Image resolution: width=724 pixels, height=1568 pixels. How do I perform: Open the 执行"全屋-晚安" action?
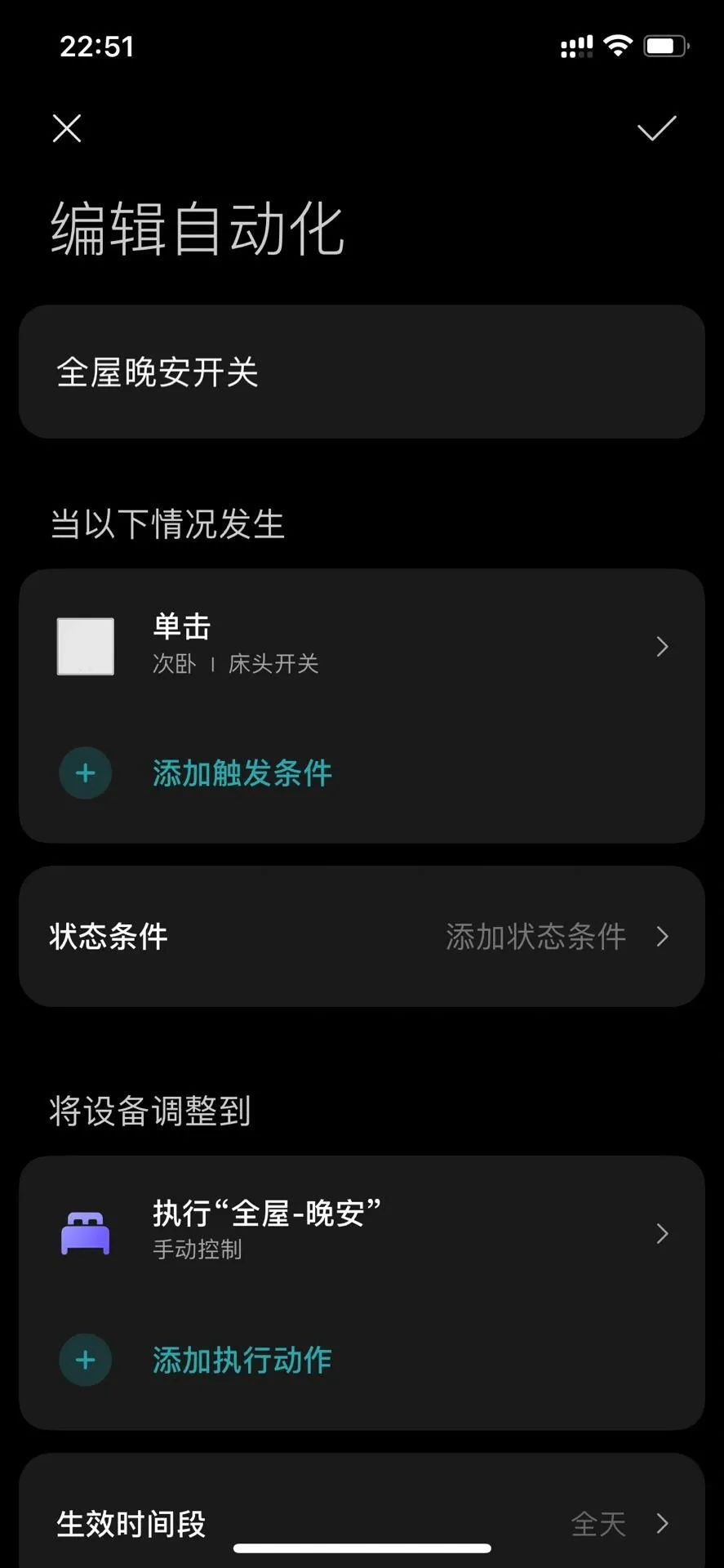coord(362,1232)
